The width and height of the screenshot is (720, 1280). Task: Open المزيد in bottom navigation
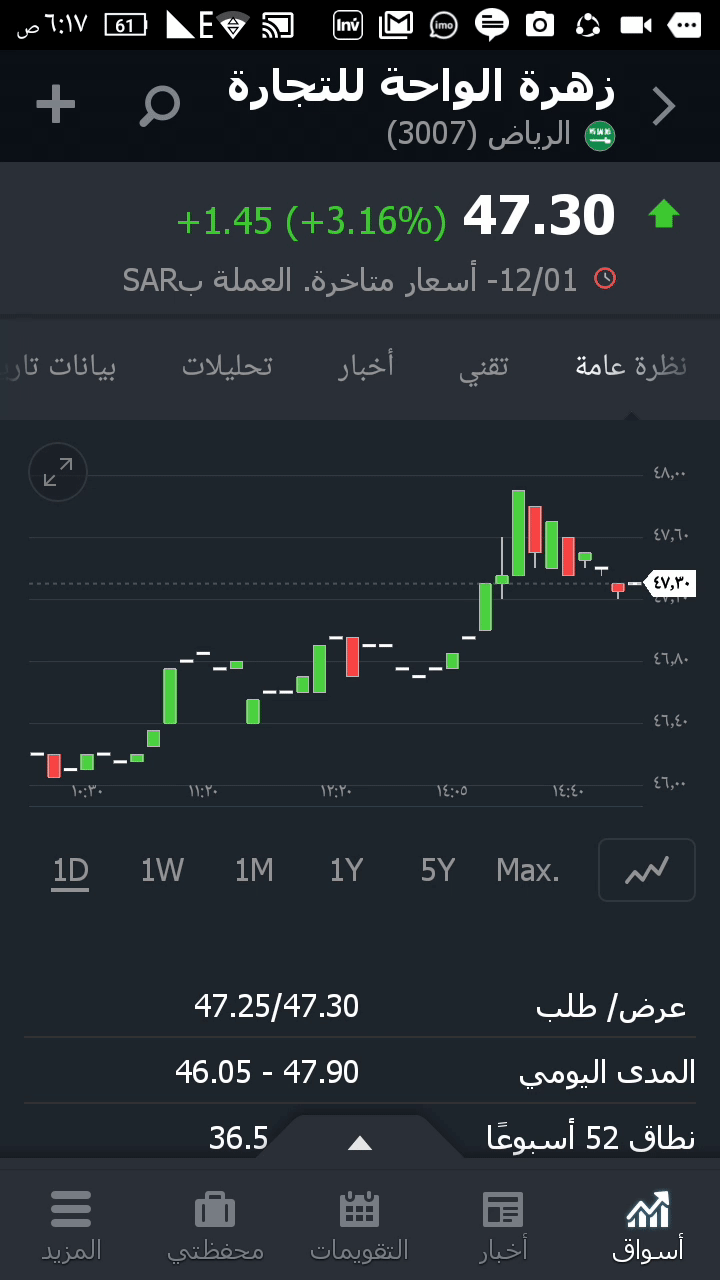(x=71, y=1224)
